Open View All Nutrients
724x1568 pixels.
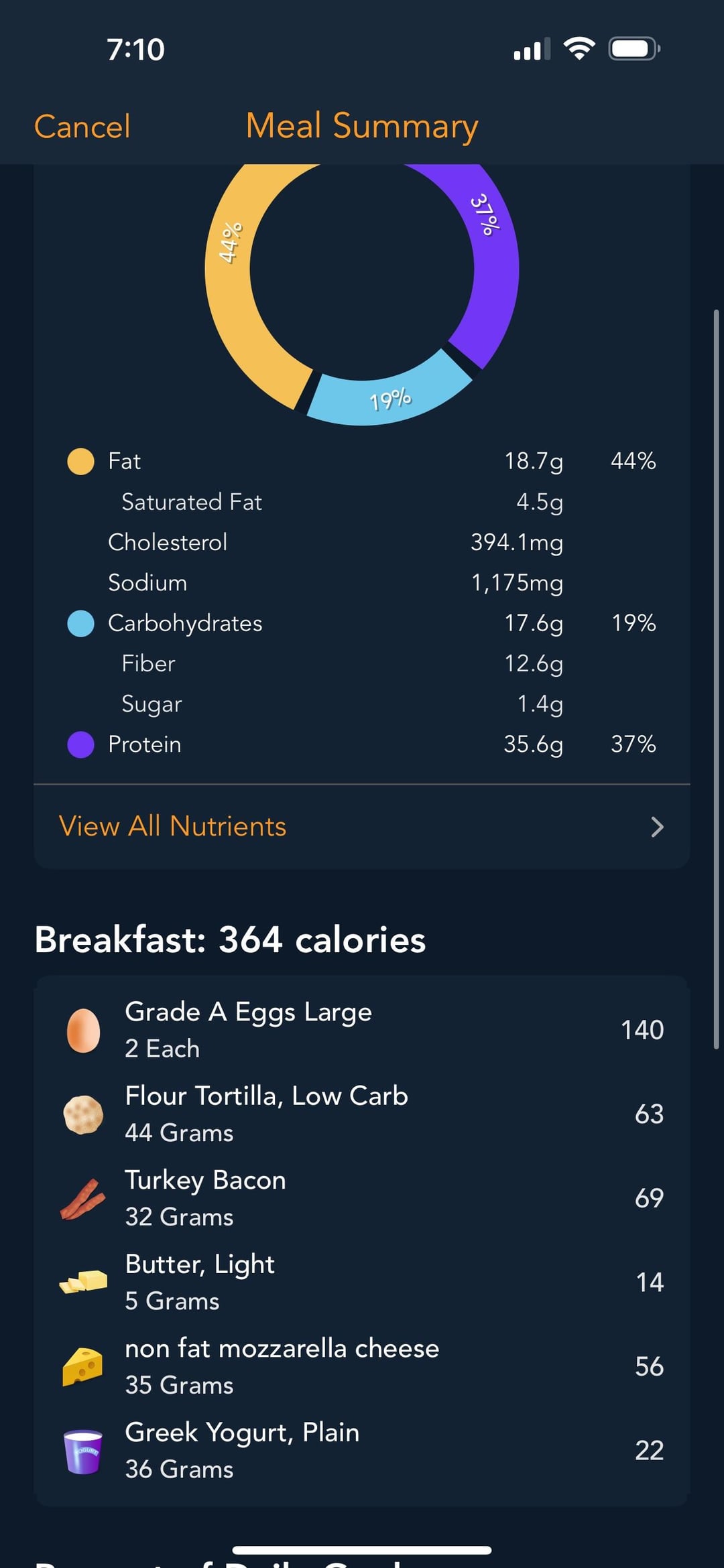pos(362,826)
